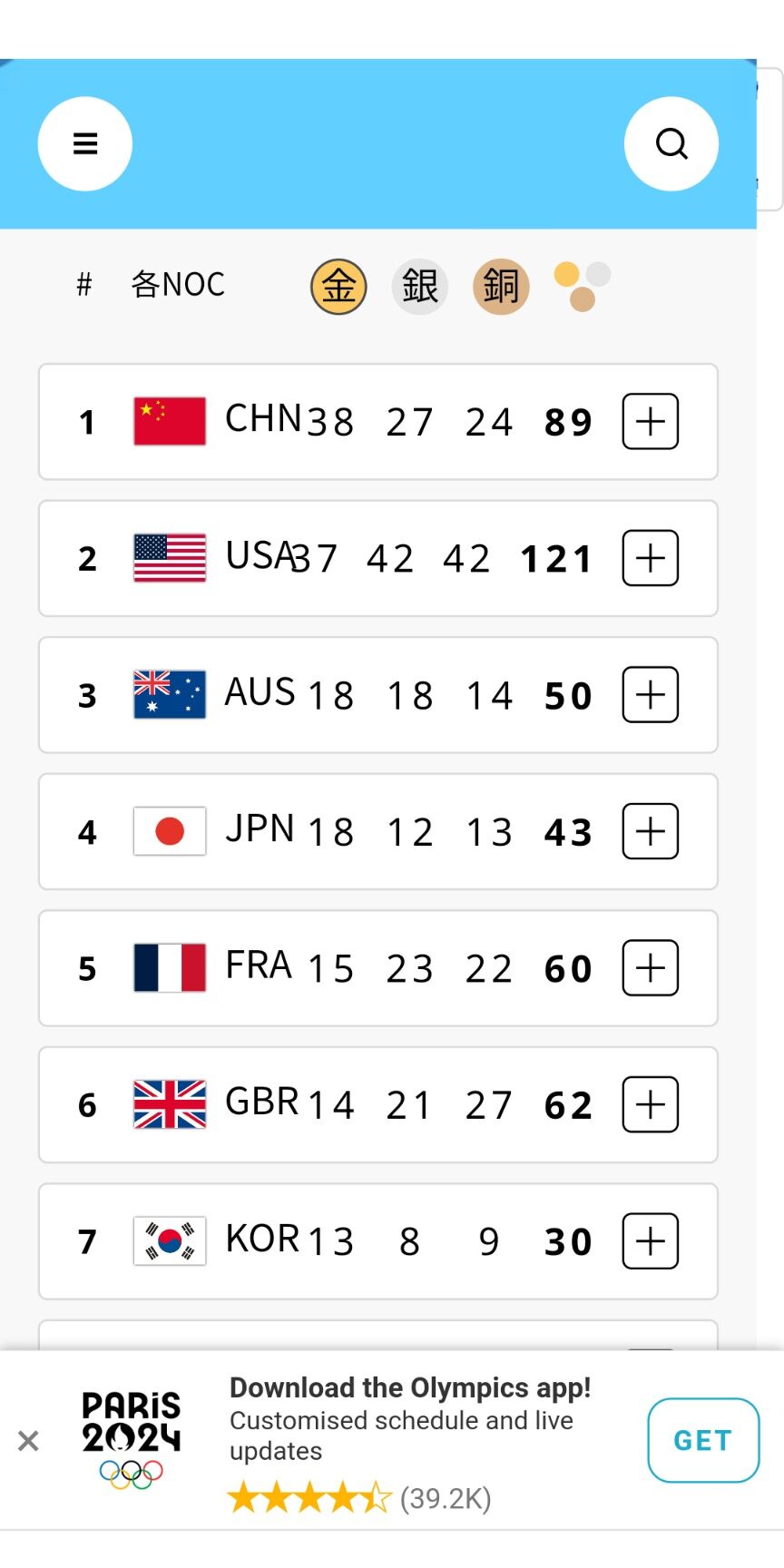Screen dimensions: 784x1568
Task: Expand the CHN medal details
Action: pyautogui.click(x=650, y=421)
